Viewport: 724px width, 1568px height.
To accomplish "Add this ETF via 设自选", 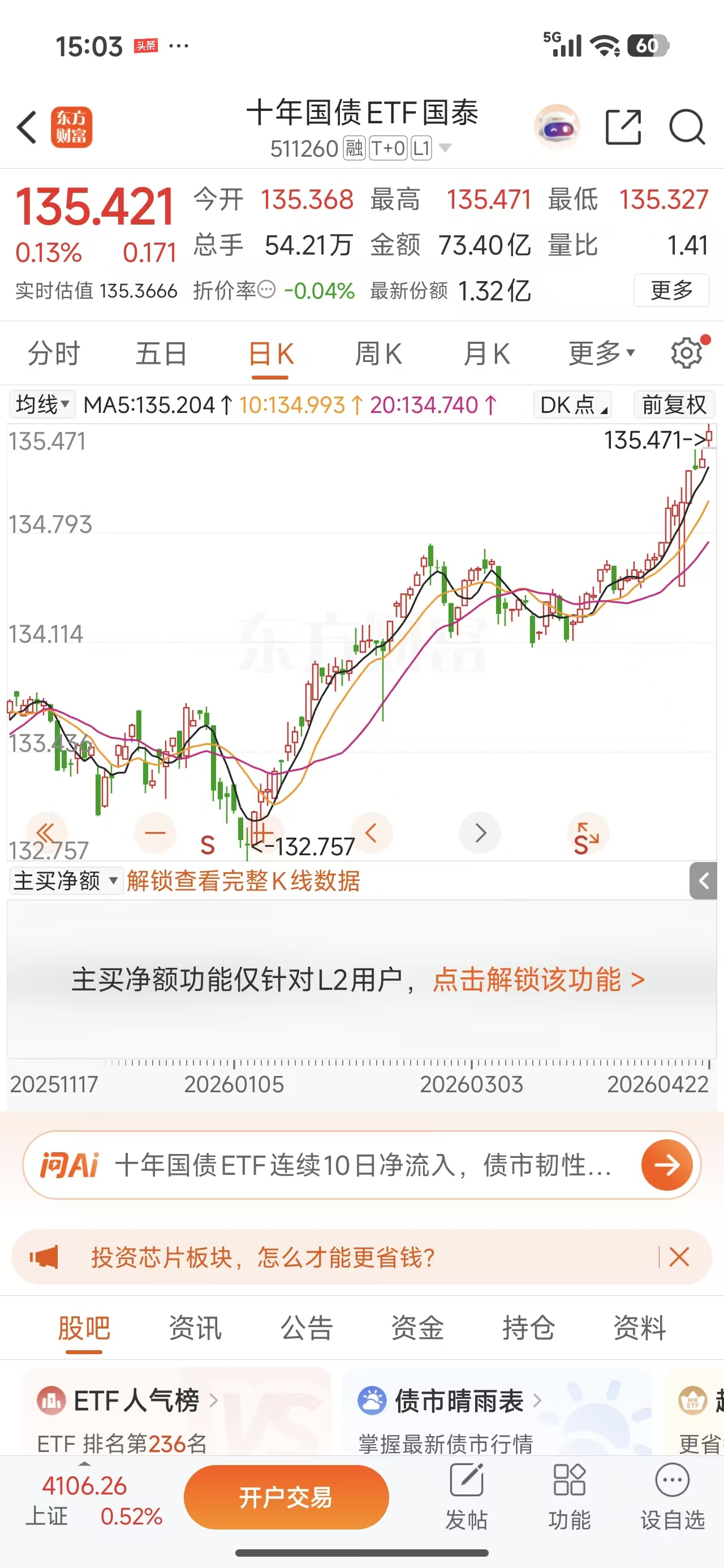I will pyautogui.click(x=672, y=1497).
